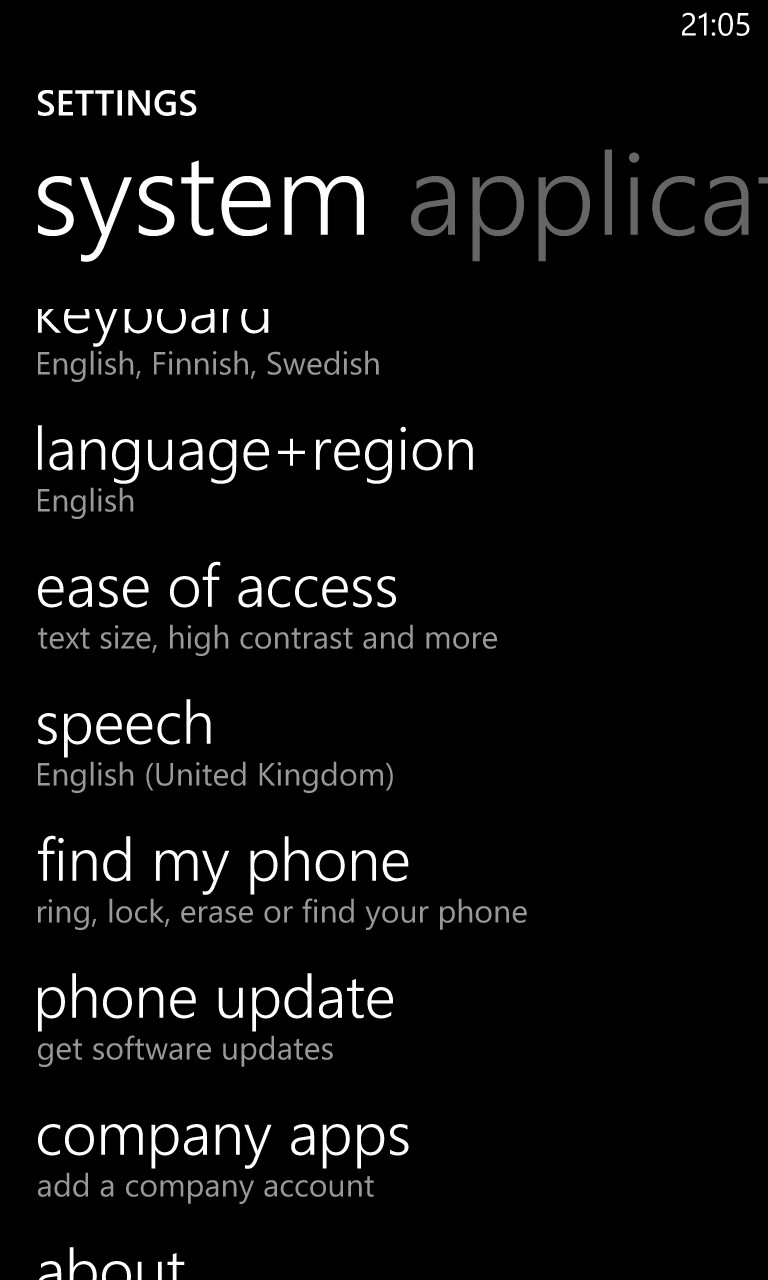This screenshot has width=768, height=1280.
Task: Open company apps
Action: 384,1155
